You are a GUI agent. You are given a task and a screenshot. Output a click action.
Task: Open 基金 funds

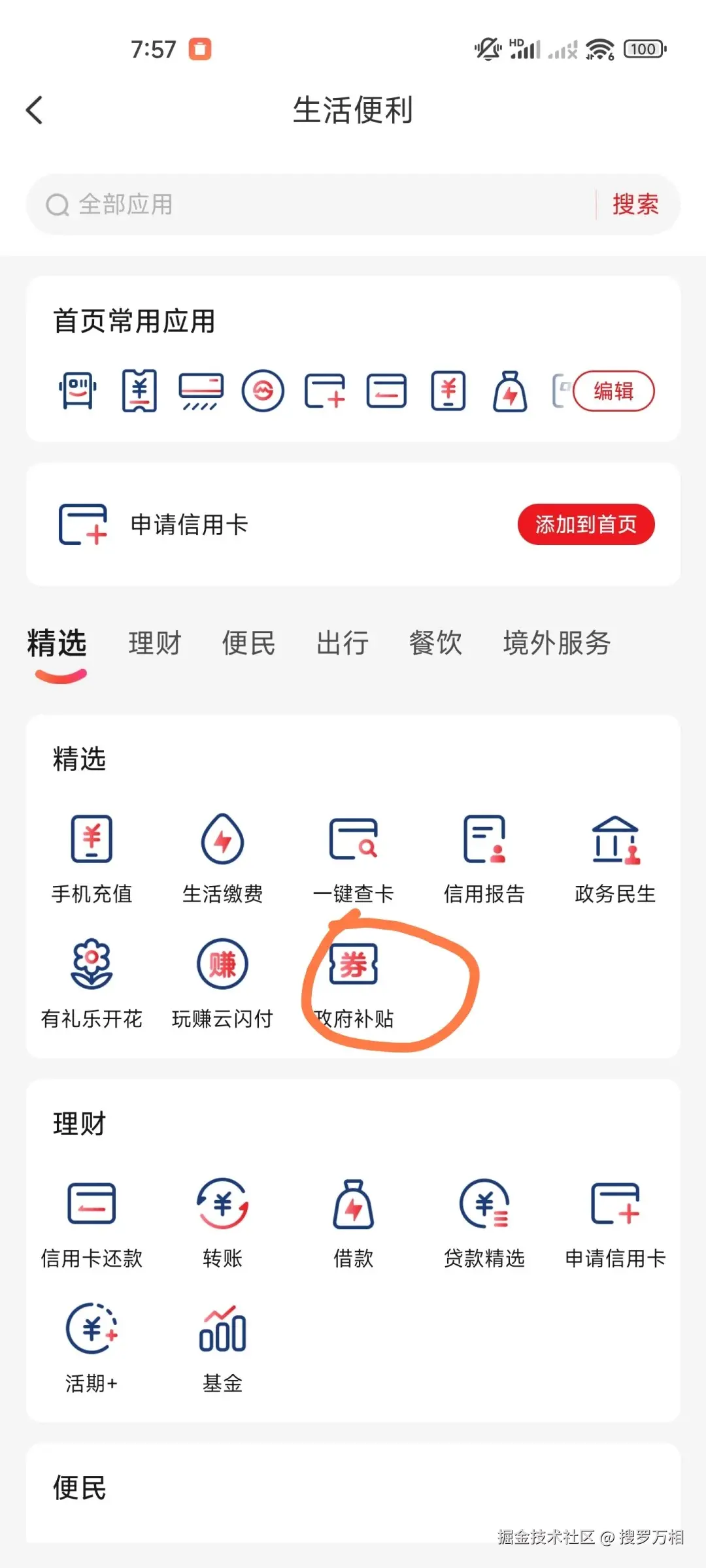222,1347
